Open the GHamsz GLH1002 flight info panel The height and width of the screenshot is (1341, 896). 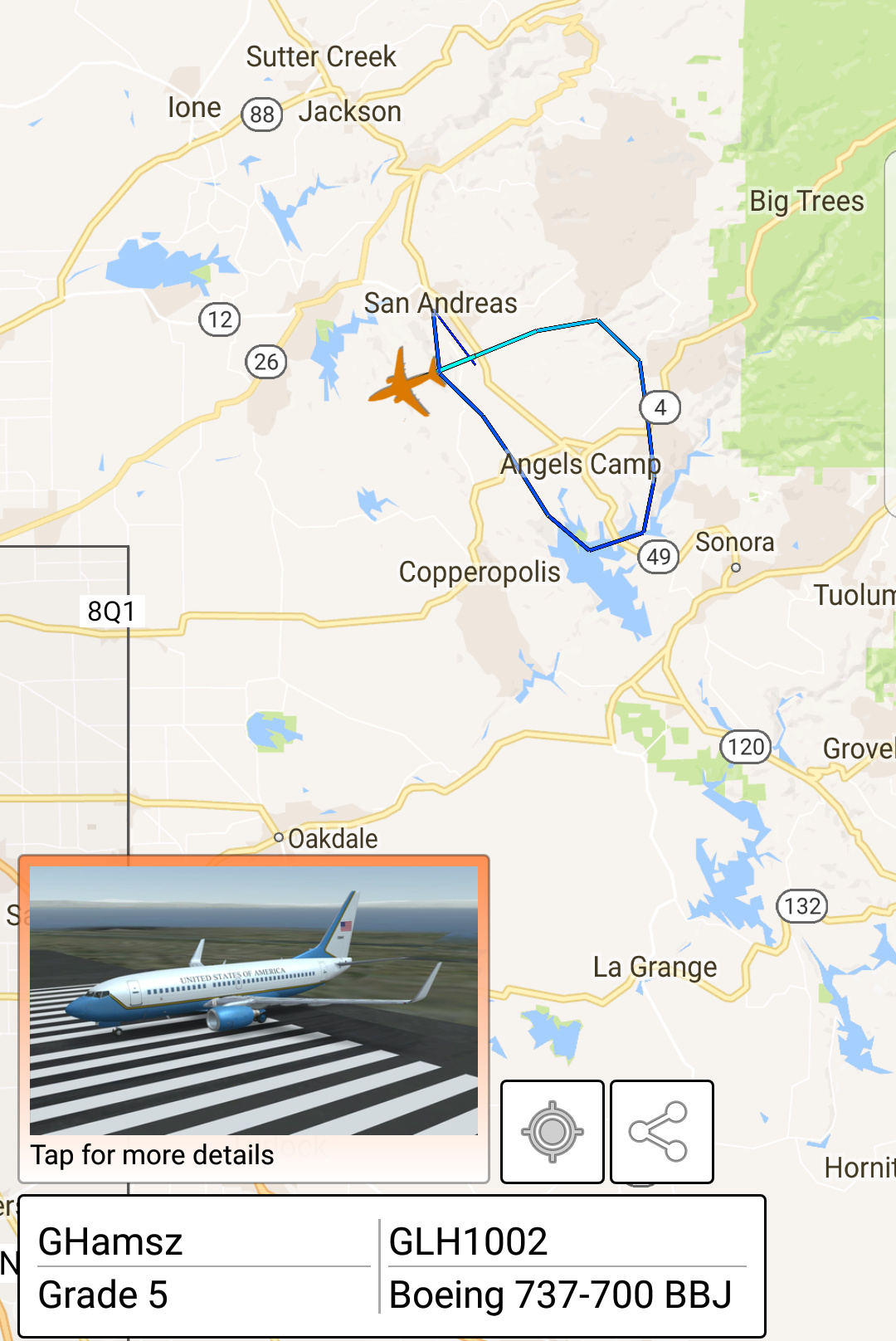392,1266
